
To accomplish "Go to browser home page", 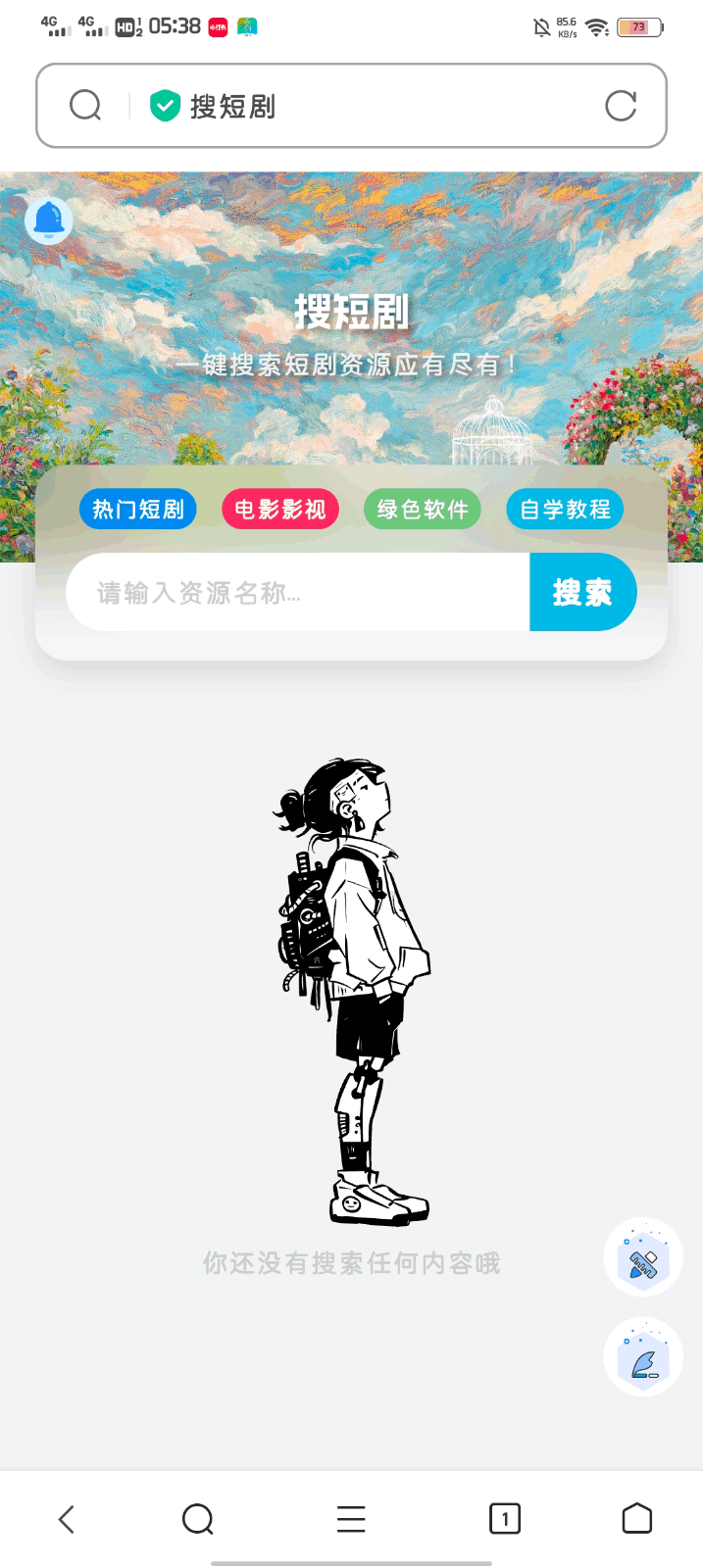I will [637, 1519].
